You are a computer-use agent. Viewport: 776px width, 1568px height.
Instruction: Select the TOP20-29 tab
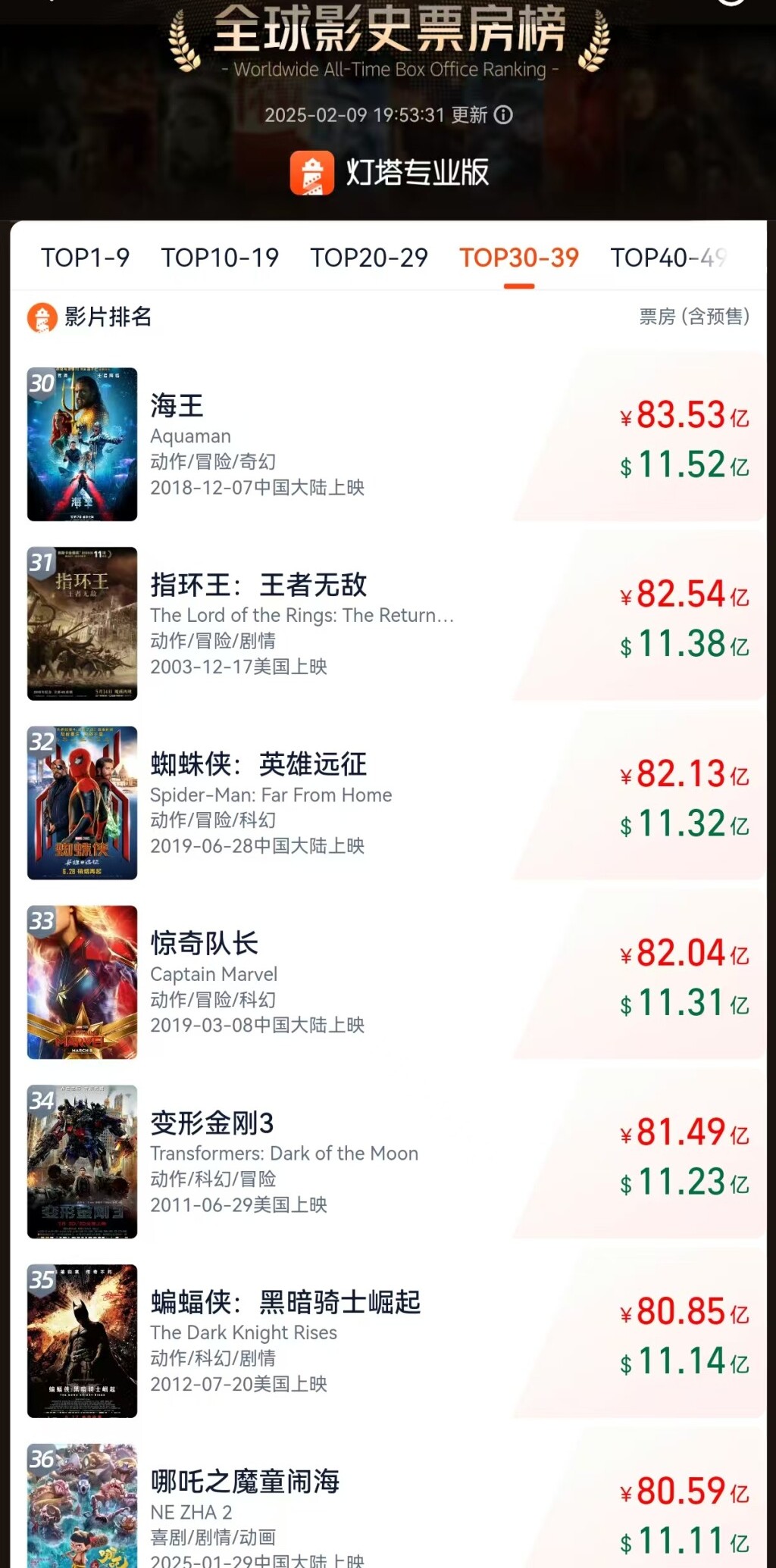[369, 258]
